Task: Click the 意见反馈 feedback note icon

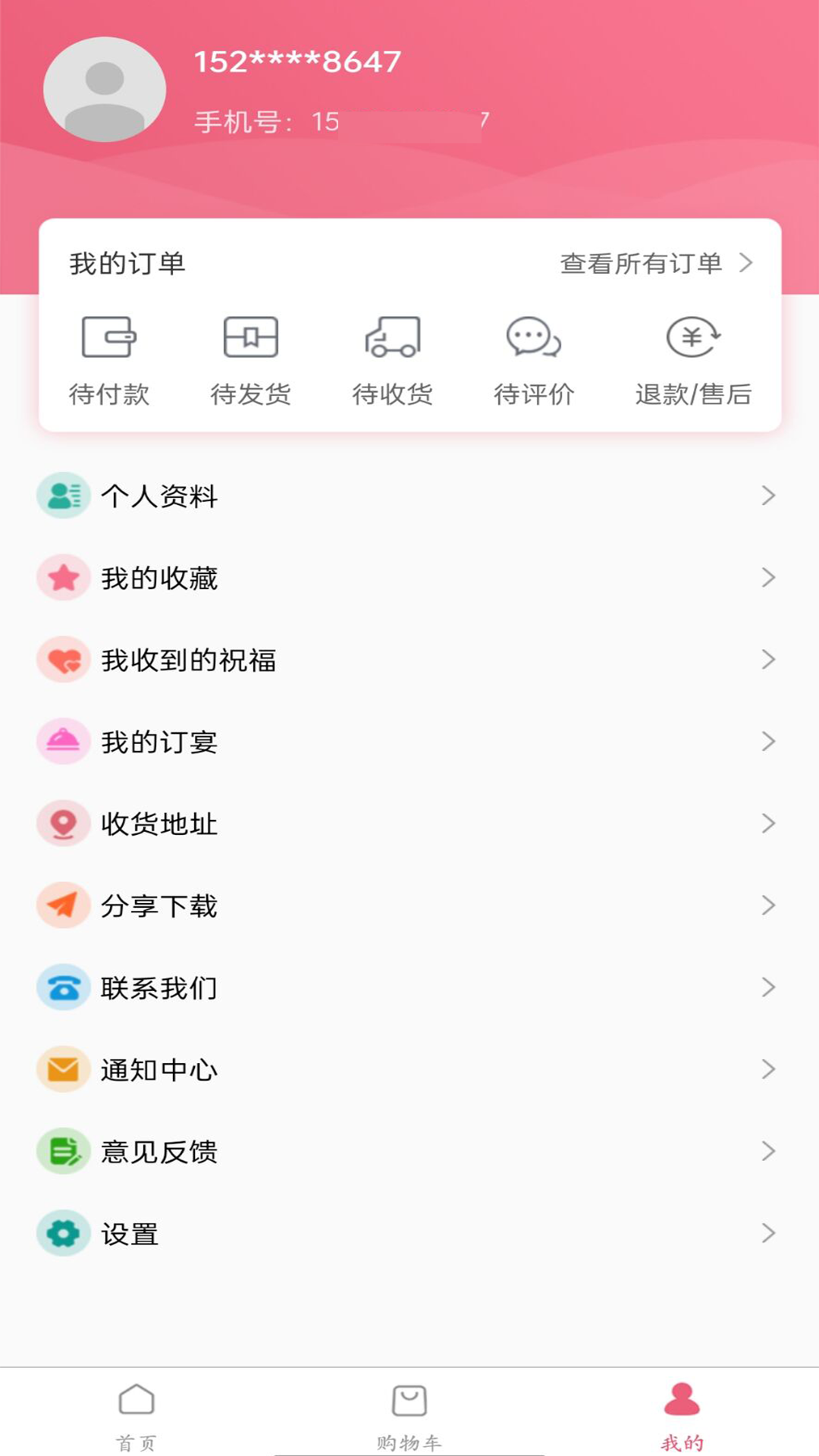Action: click(x=63, y=1152)
